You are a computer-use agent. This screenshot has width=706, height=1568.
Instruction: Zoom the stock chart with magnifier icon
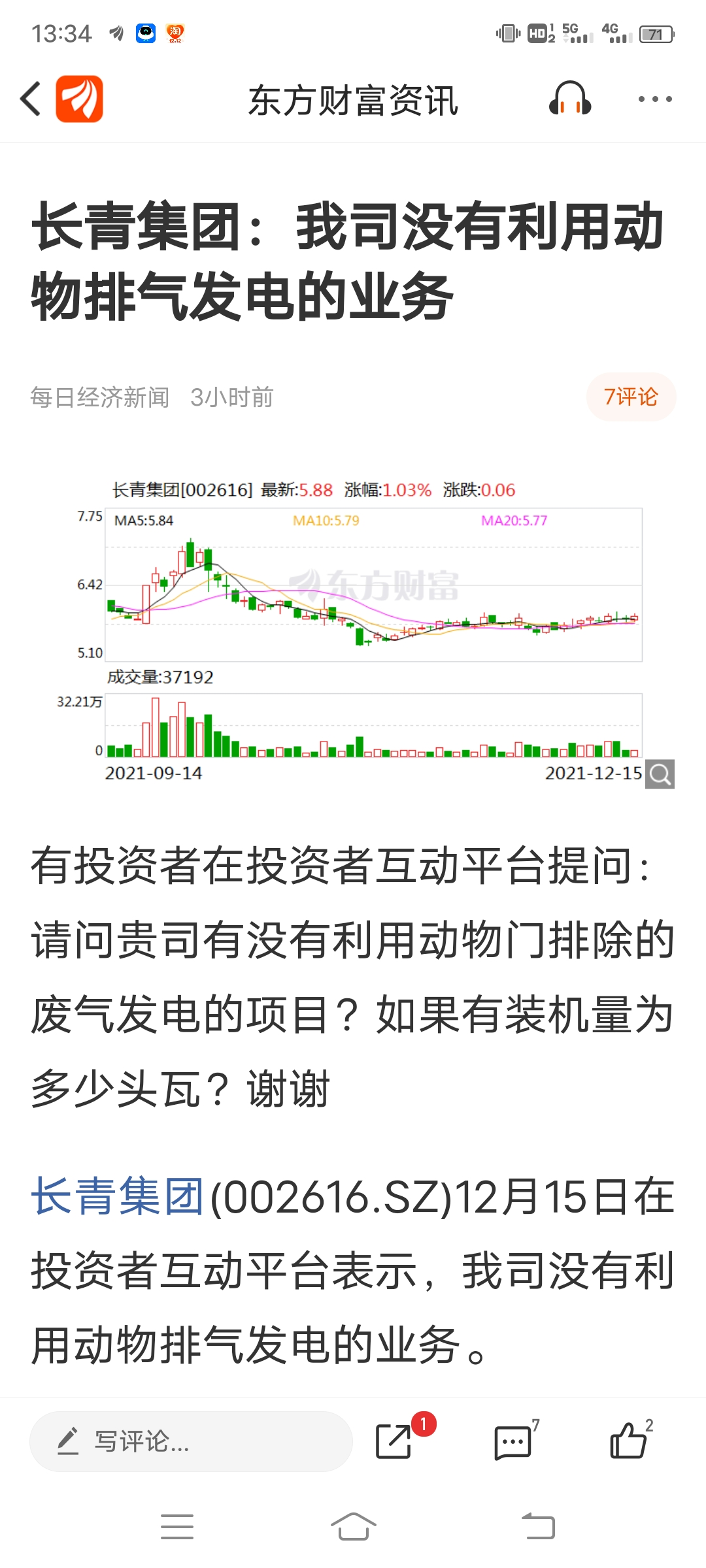[x=660, y=774]
